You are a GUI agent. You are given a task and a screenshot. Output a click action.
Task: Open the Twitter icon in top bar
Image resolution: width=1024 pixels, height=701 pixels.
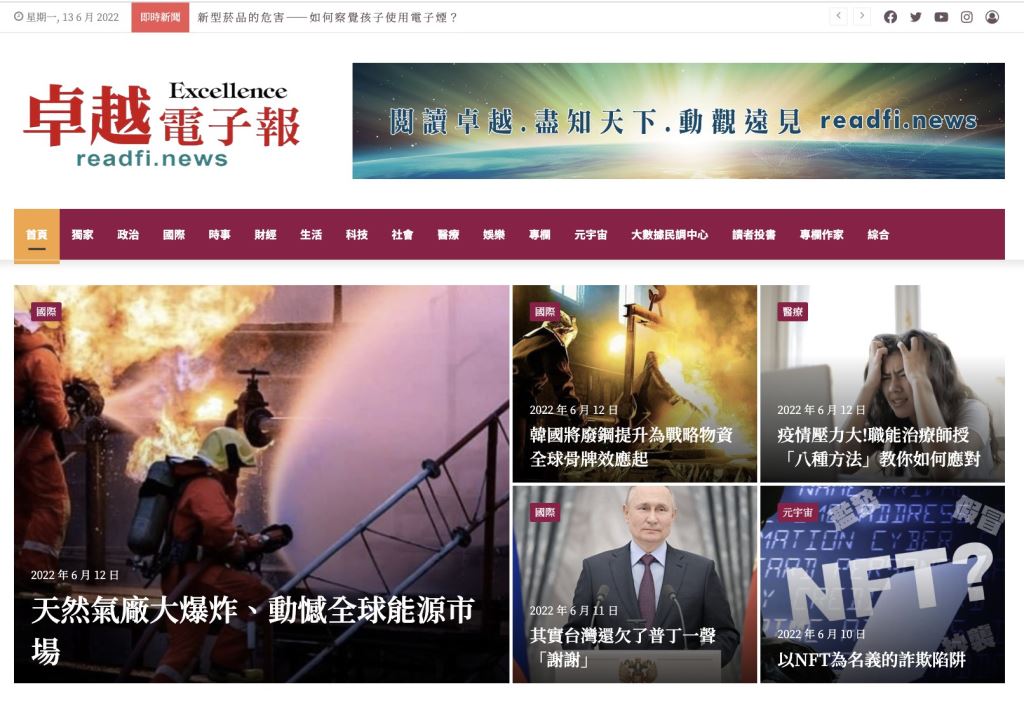[x=916, y=17]
